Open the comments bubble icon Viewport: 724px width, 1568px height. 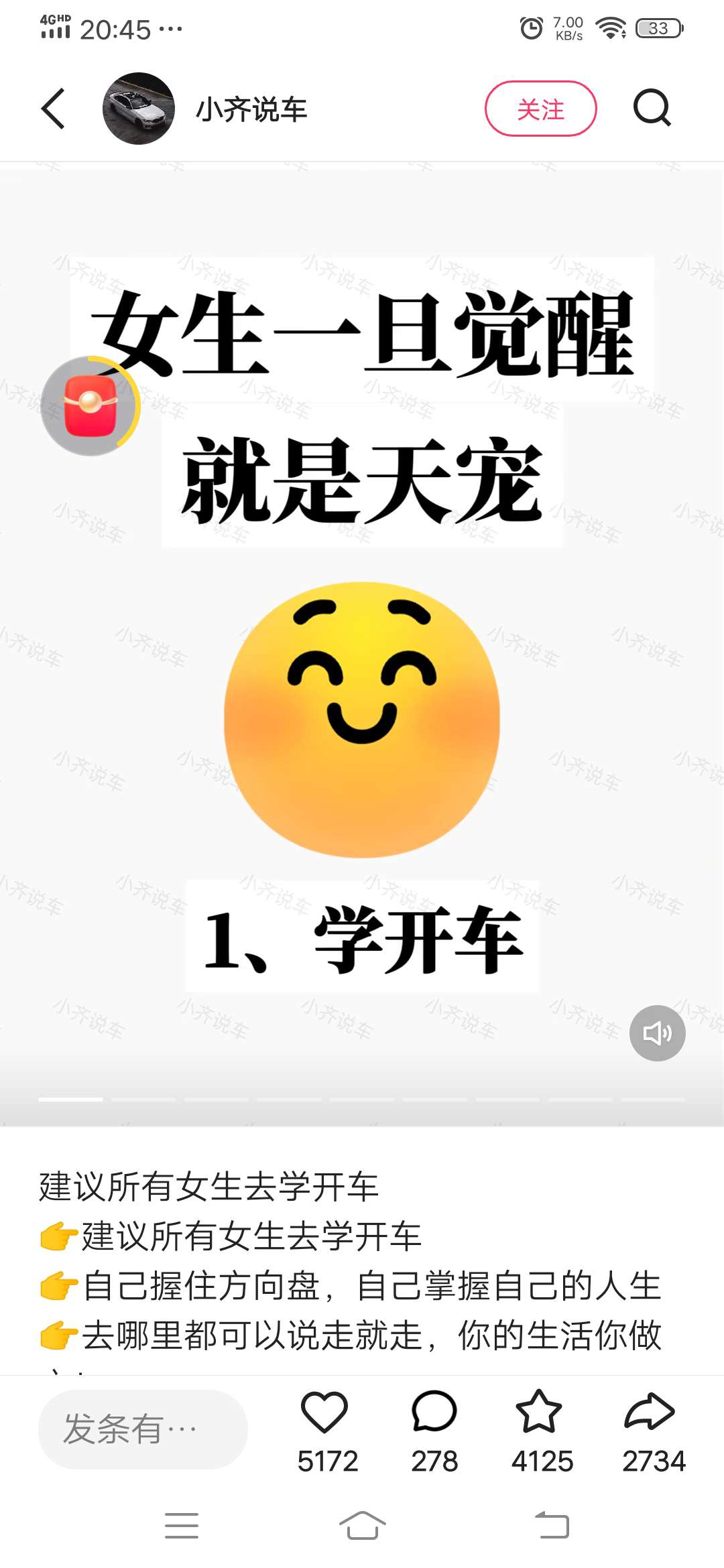(434, 1413)
